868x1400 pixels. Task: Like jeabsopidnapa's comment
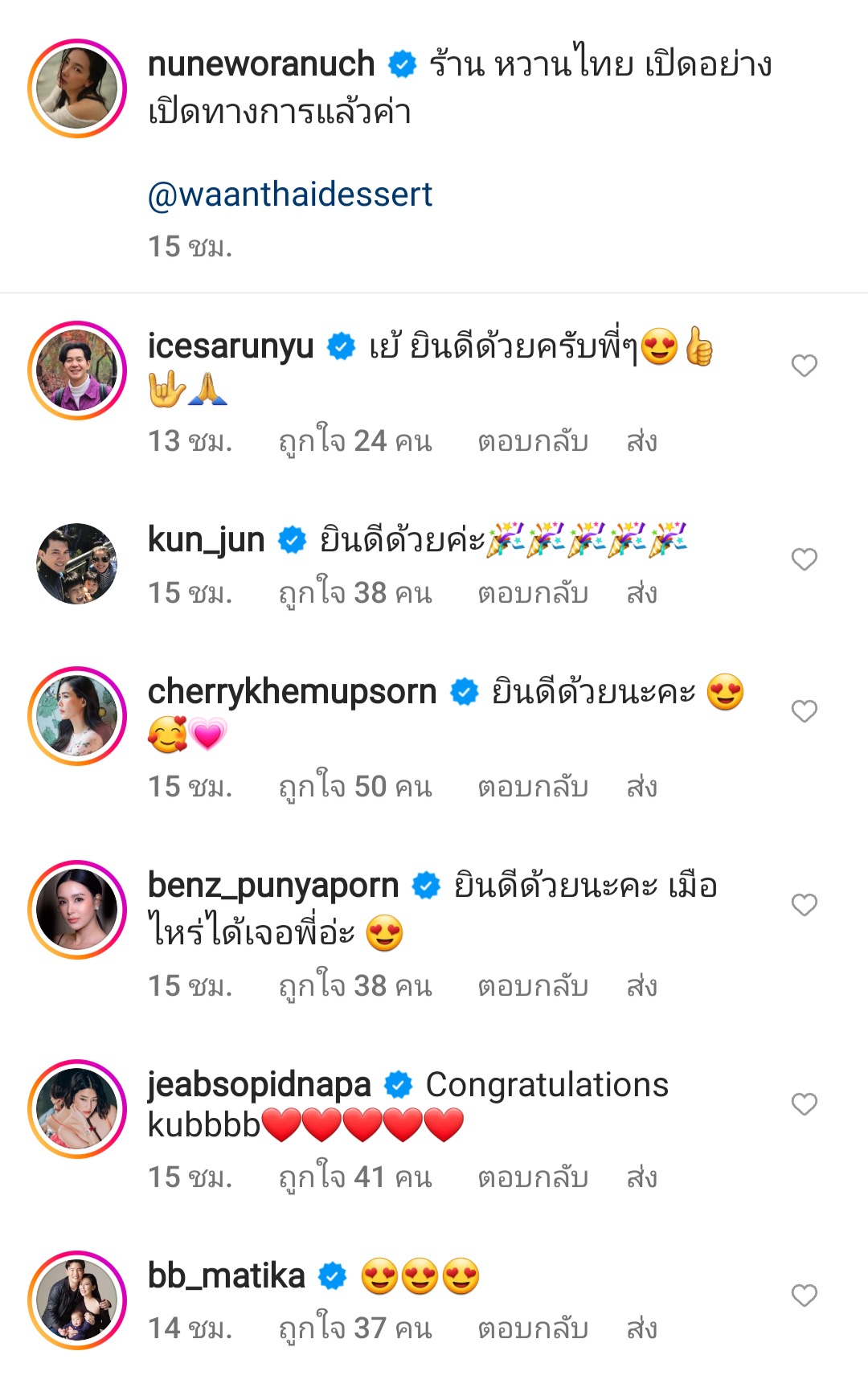pos(804,1104)
